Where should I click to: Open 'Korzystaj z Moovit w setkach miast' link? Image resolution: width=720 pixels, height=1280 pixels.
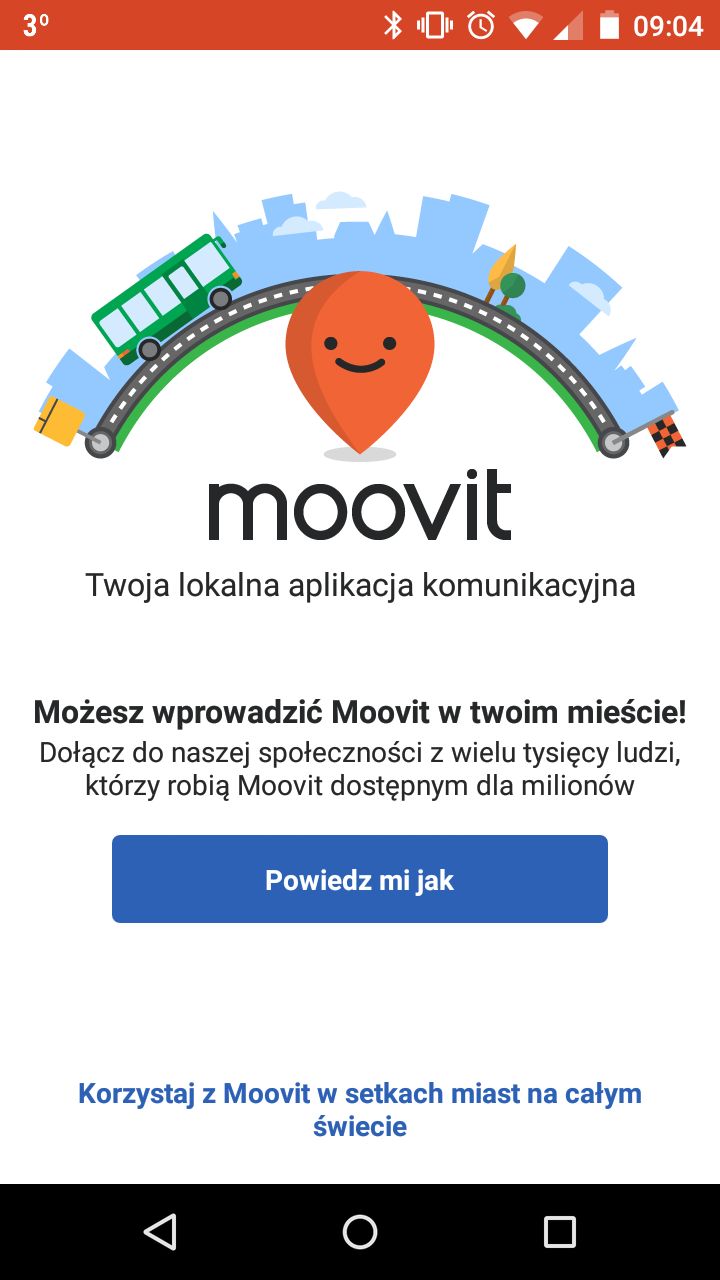coord(360,1110)
